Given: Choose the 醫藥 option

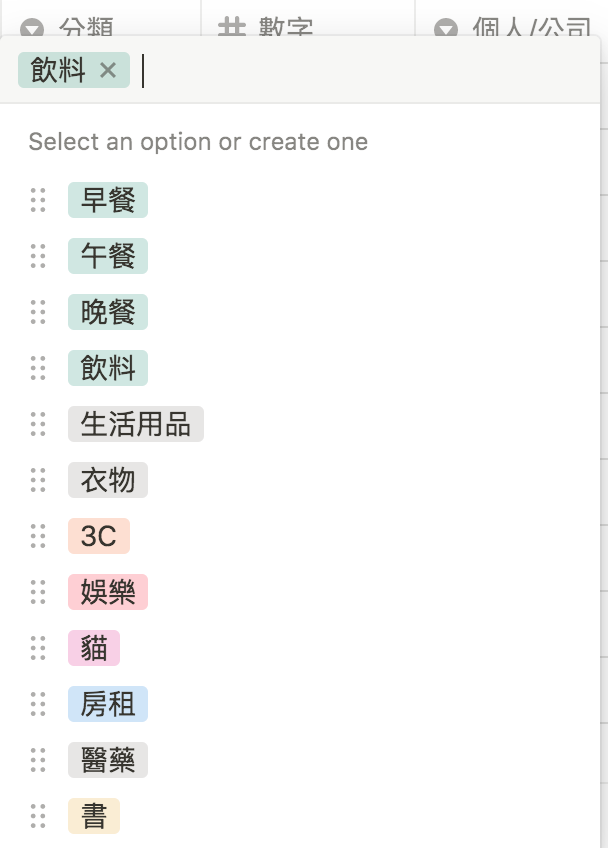Looking at the screenshot, I should (x=108, y=760).
